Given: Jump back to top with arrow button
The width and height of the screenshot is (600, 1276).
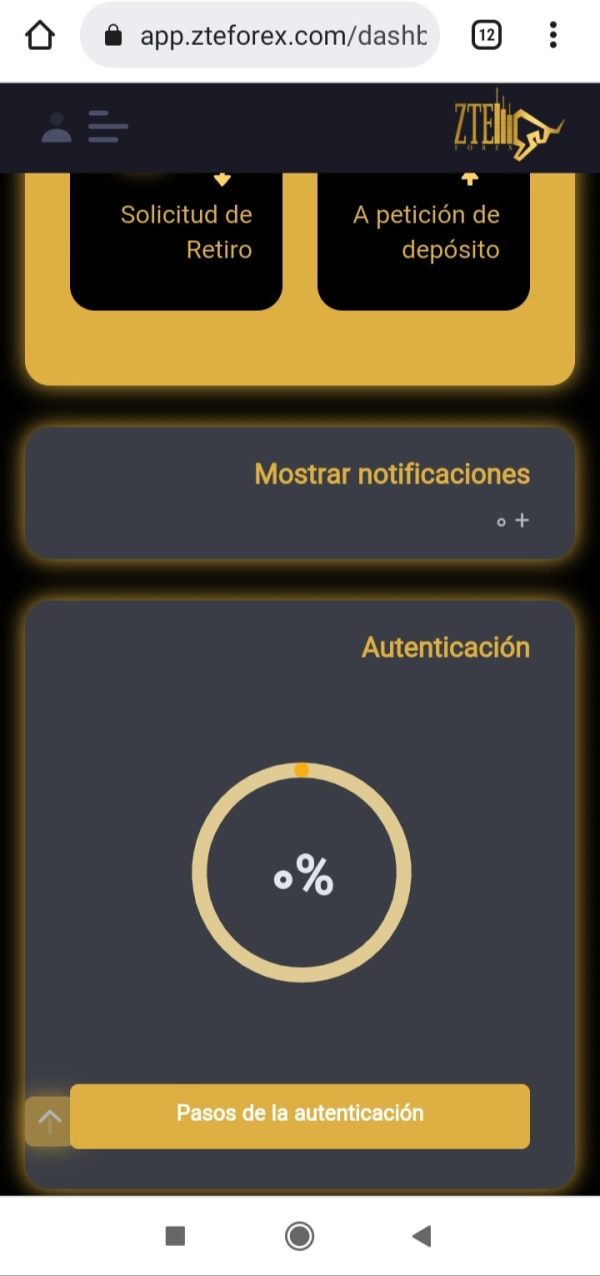Looking at the screenshot, I should coord(48,1121).
